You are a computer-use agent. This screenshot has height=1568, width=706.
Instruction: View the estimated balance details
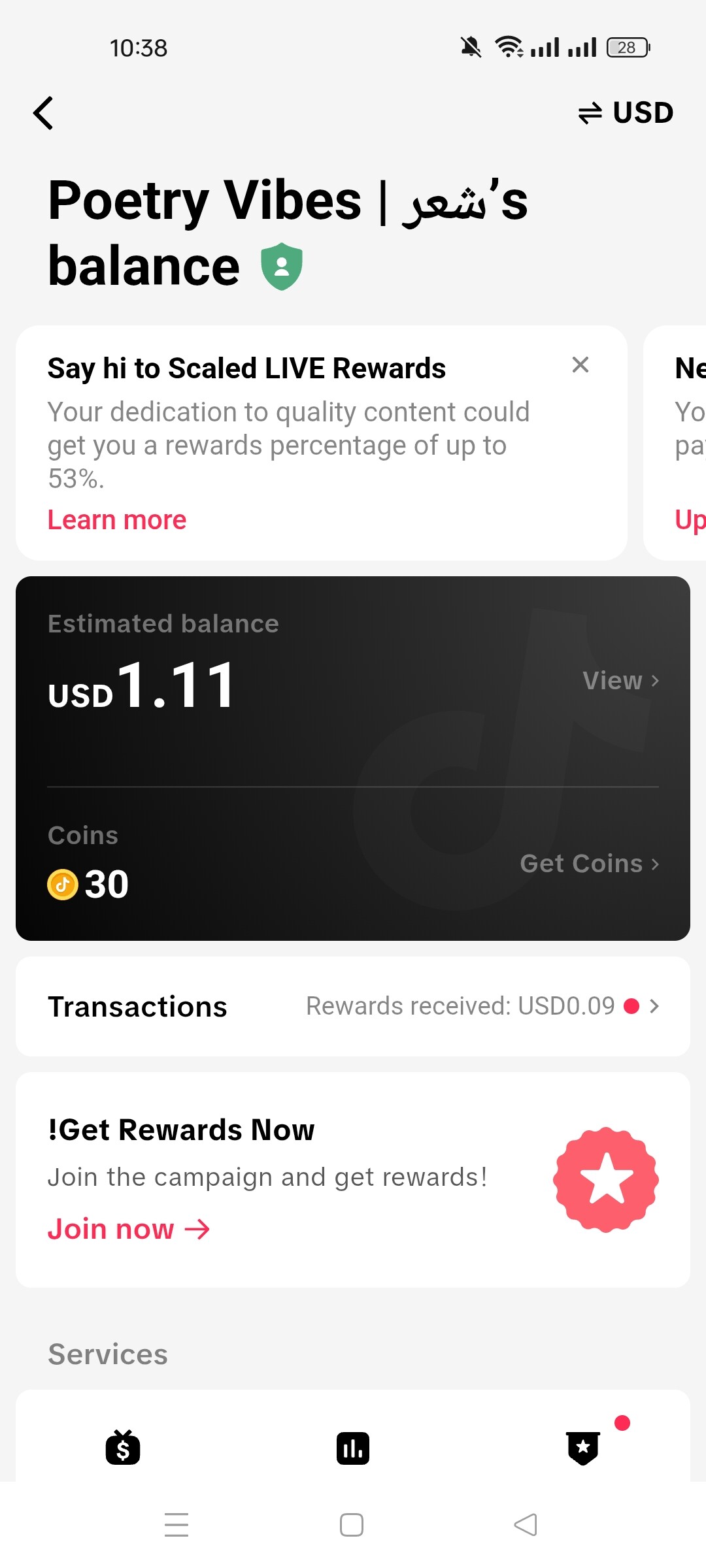pos(620,681)
